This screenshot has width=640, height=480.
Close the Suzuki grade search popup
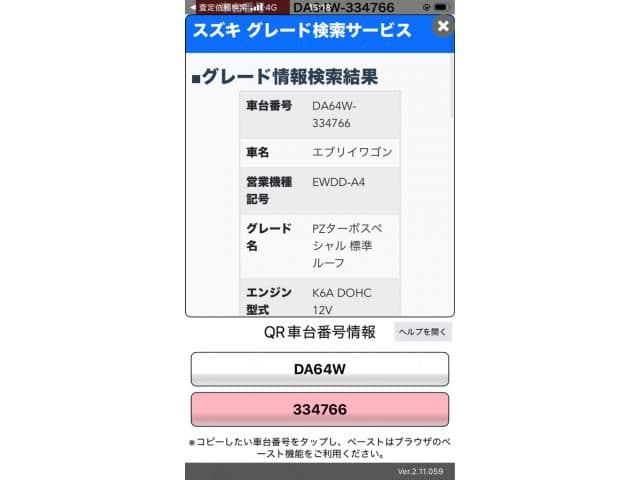[x=442, y=28]
